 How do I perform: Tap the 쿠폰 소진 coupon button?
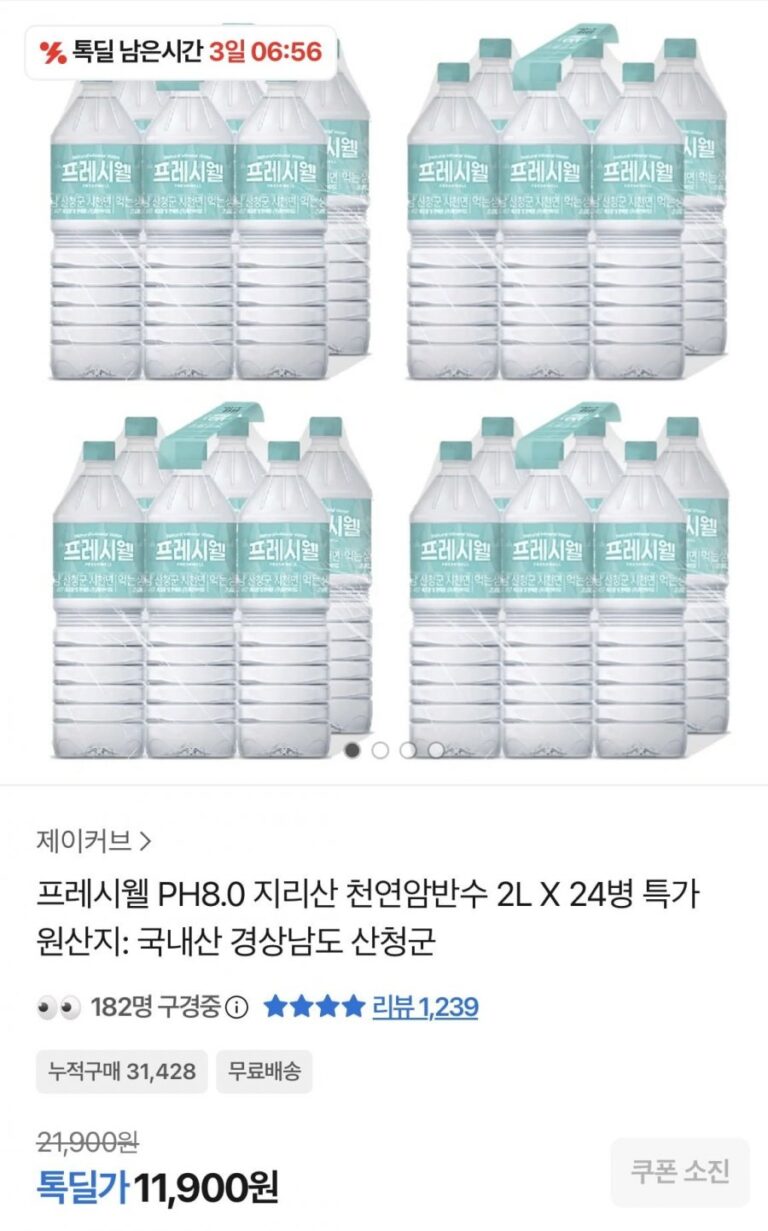[680, 1171]
